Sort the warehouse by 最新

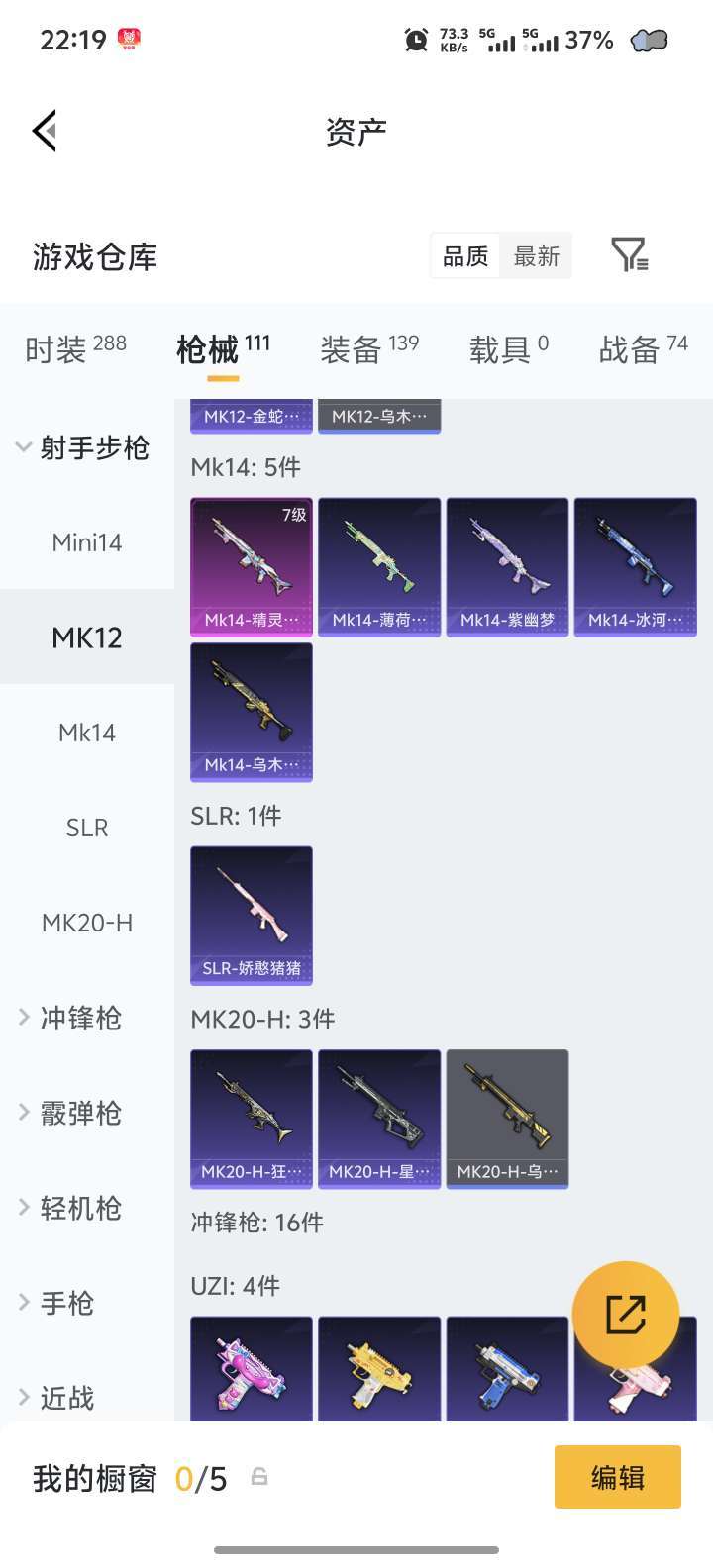coord(536,256)
